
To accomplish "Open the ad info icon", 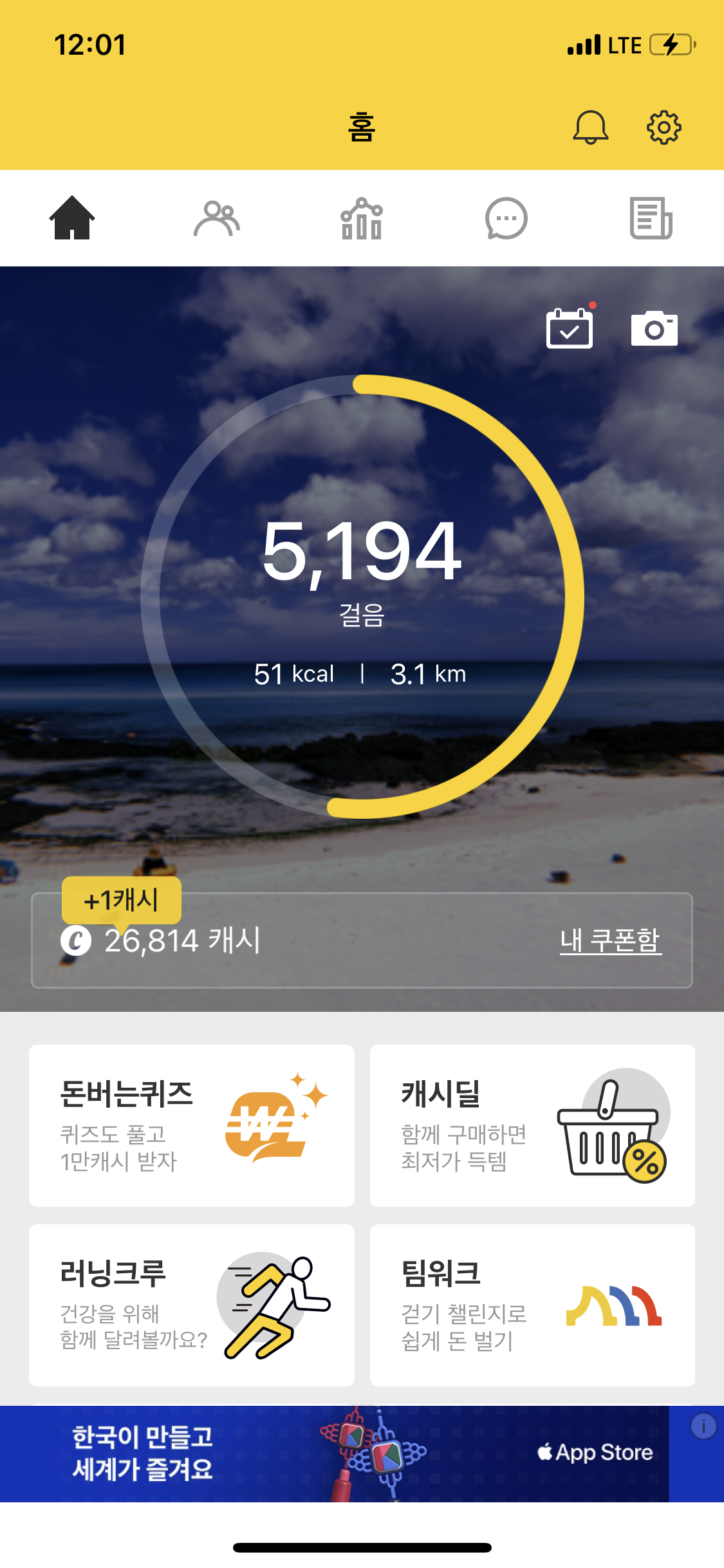I will [x=703, y=1426].
